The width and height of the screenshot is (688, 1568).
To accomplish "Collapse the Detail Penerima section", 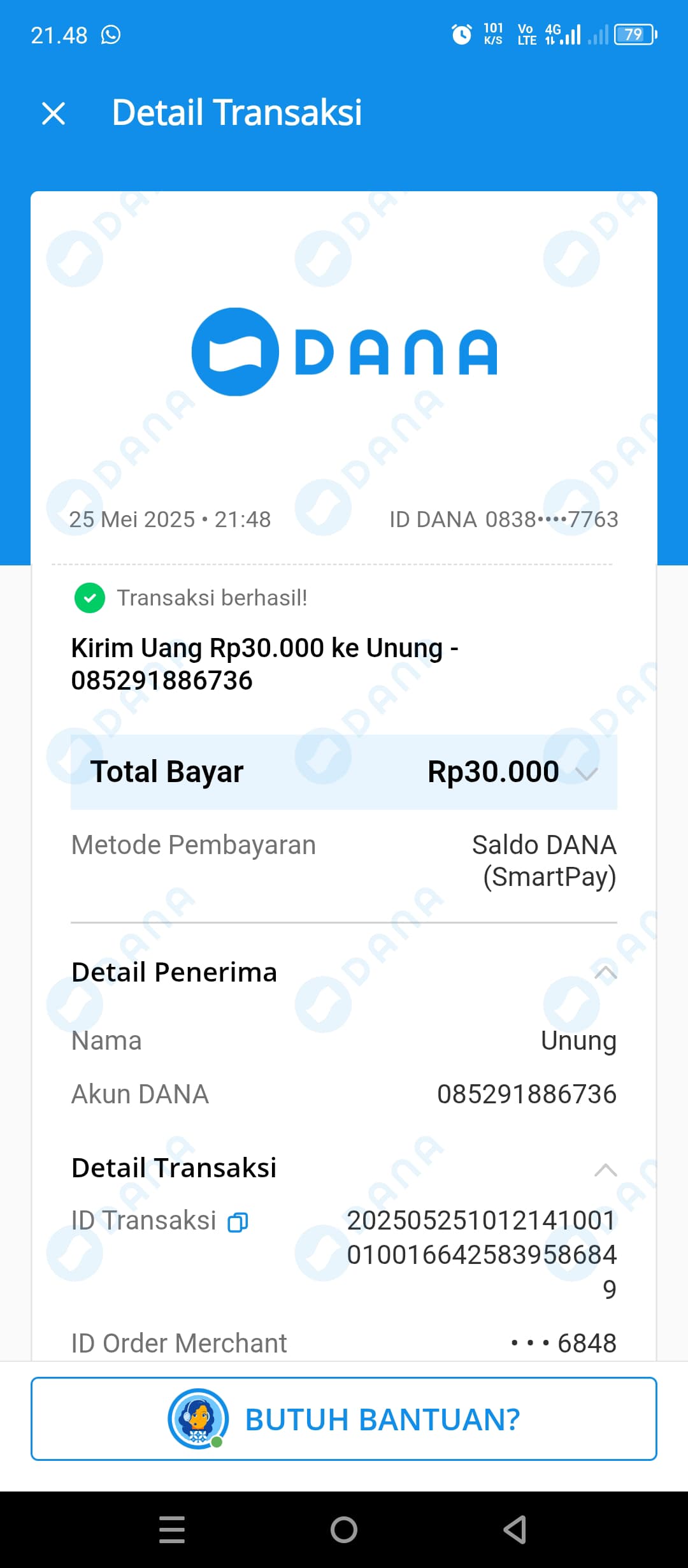I will (x=605, y=973).
